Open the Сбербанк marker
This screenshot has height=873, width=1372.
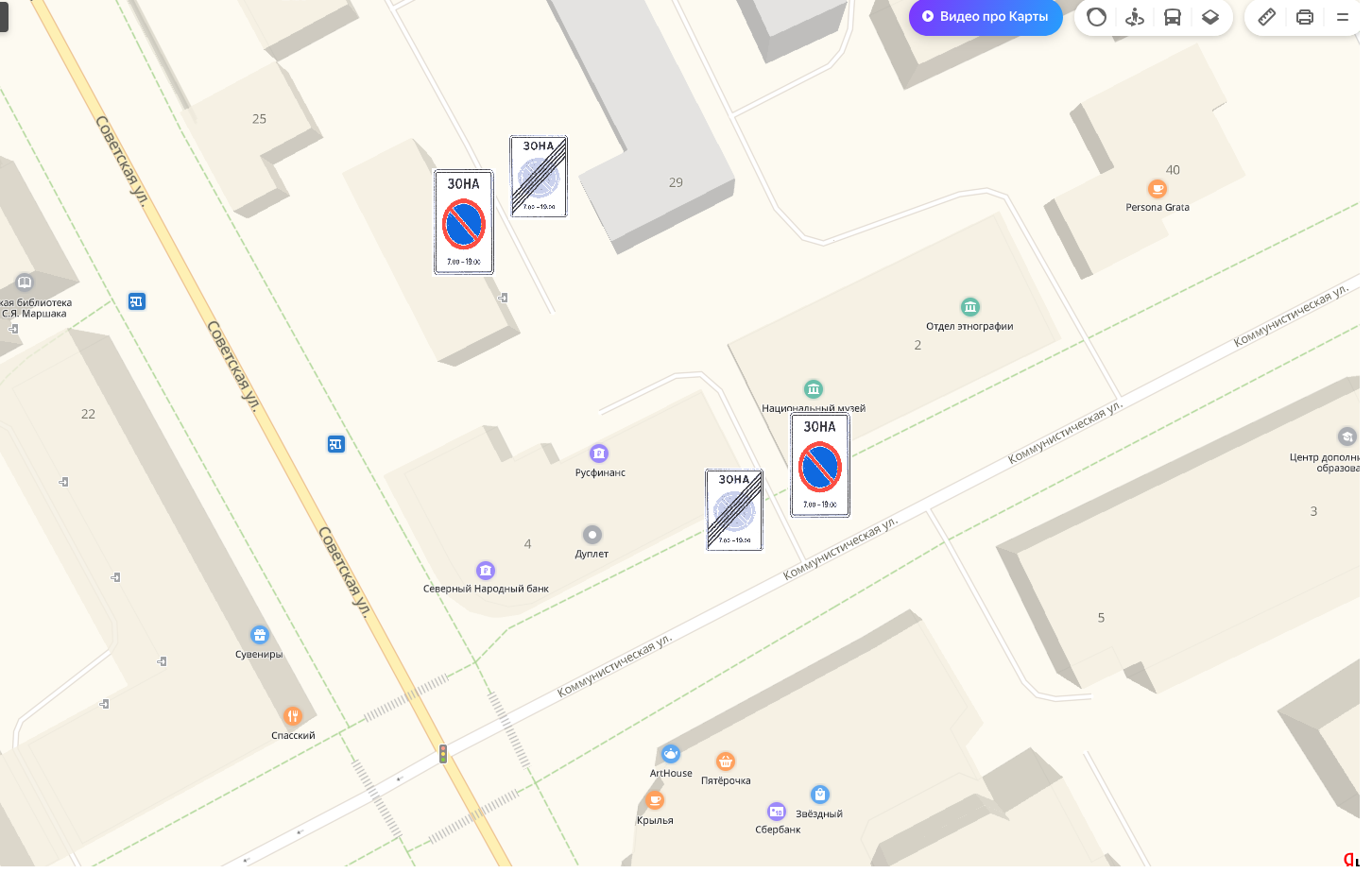point(777,812)
